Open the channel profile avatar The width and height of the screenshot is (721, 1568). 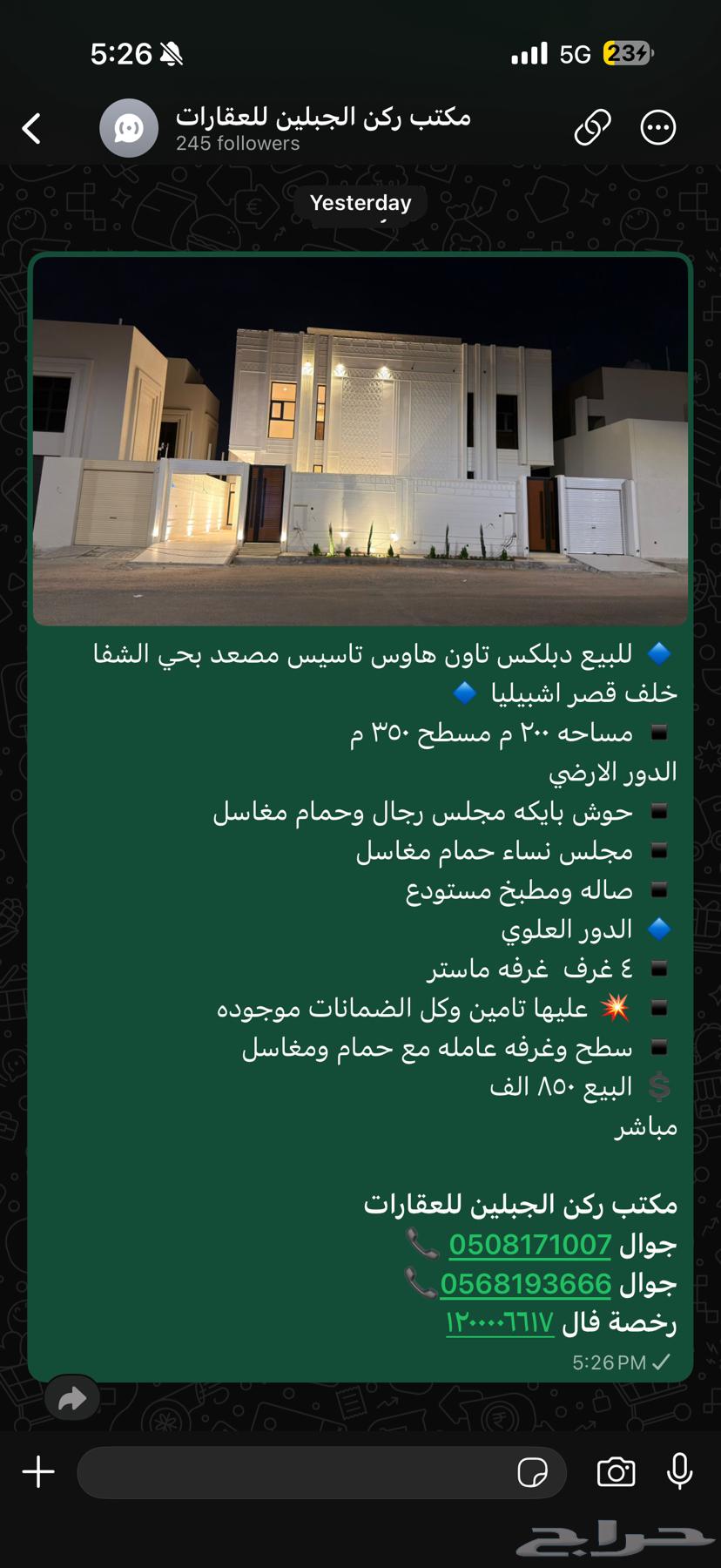click(129, 127)
